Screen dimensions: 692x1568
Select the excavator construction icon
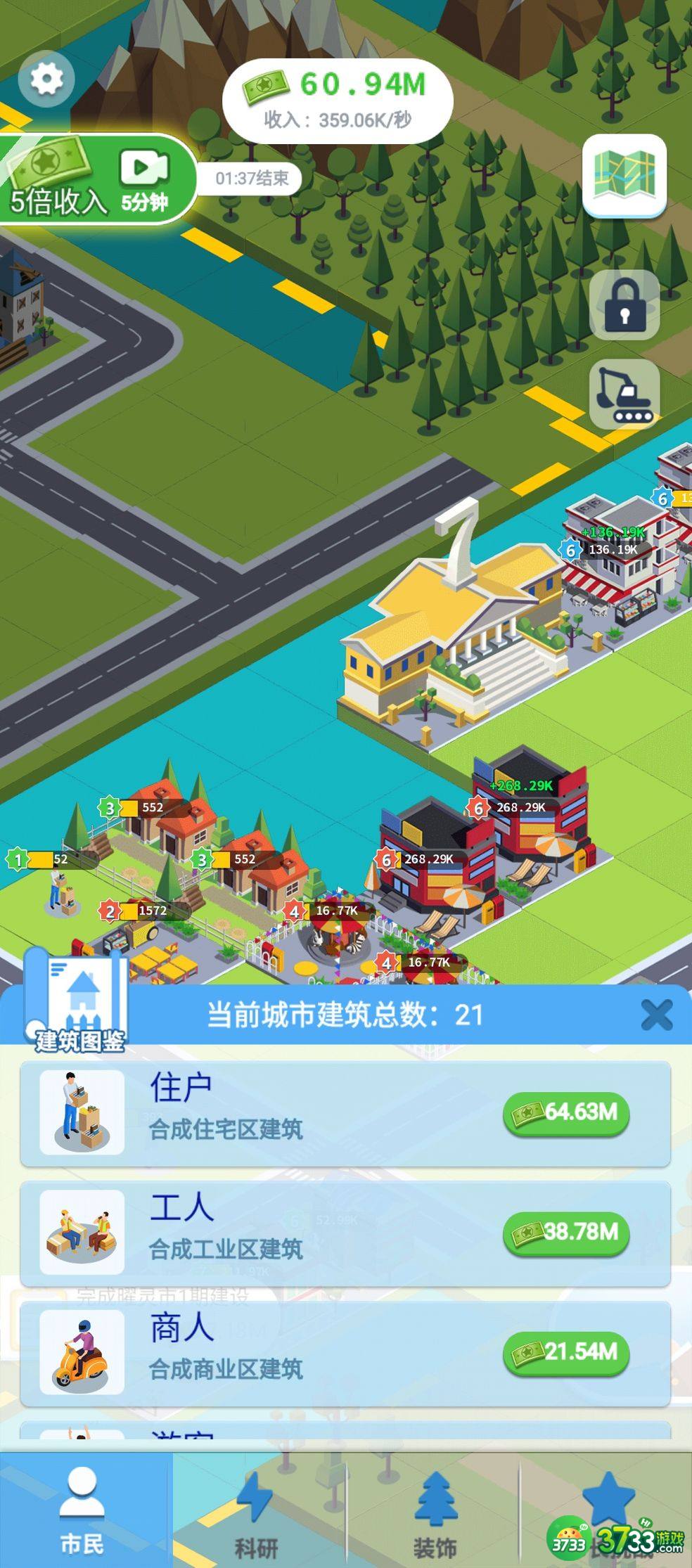(624, 394)
